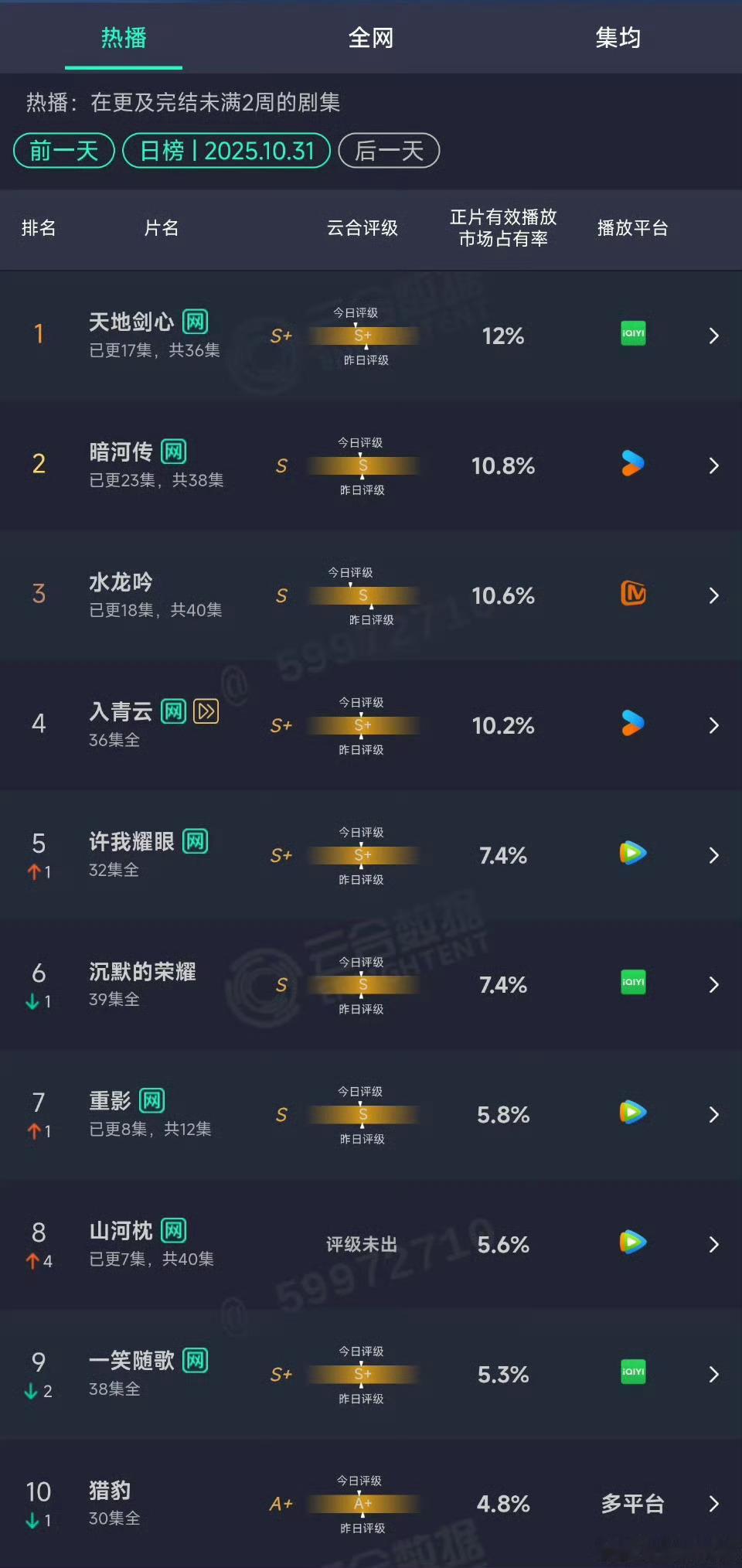Image resolution: width=742 pixels, height=1568 pixels.
Task: Click the S+ rating bar for 天地剑心
Action: click(x=362, y=336)
